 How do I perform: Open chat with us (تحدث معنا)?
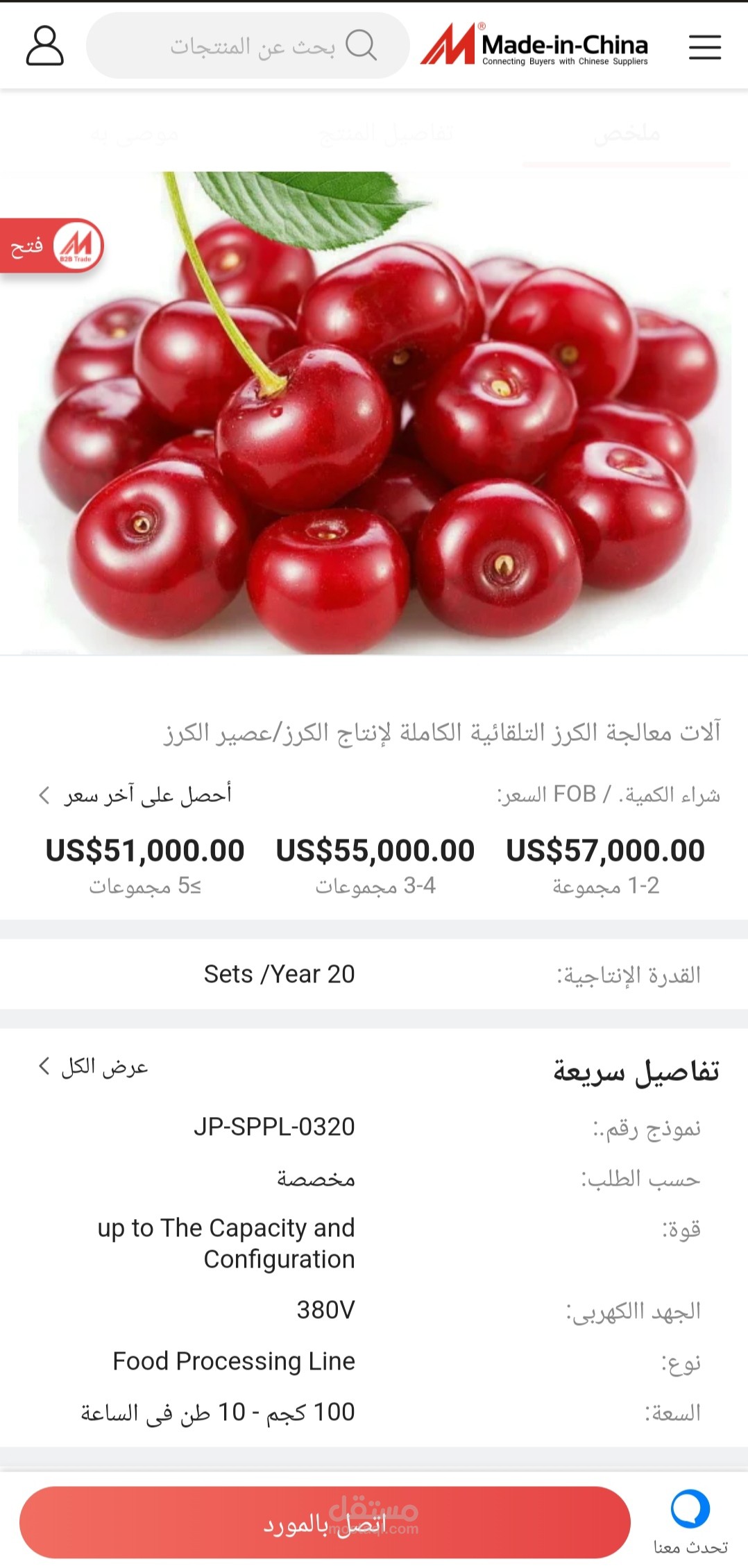click(x=690, y=1519)
